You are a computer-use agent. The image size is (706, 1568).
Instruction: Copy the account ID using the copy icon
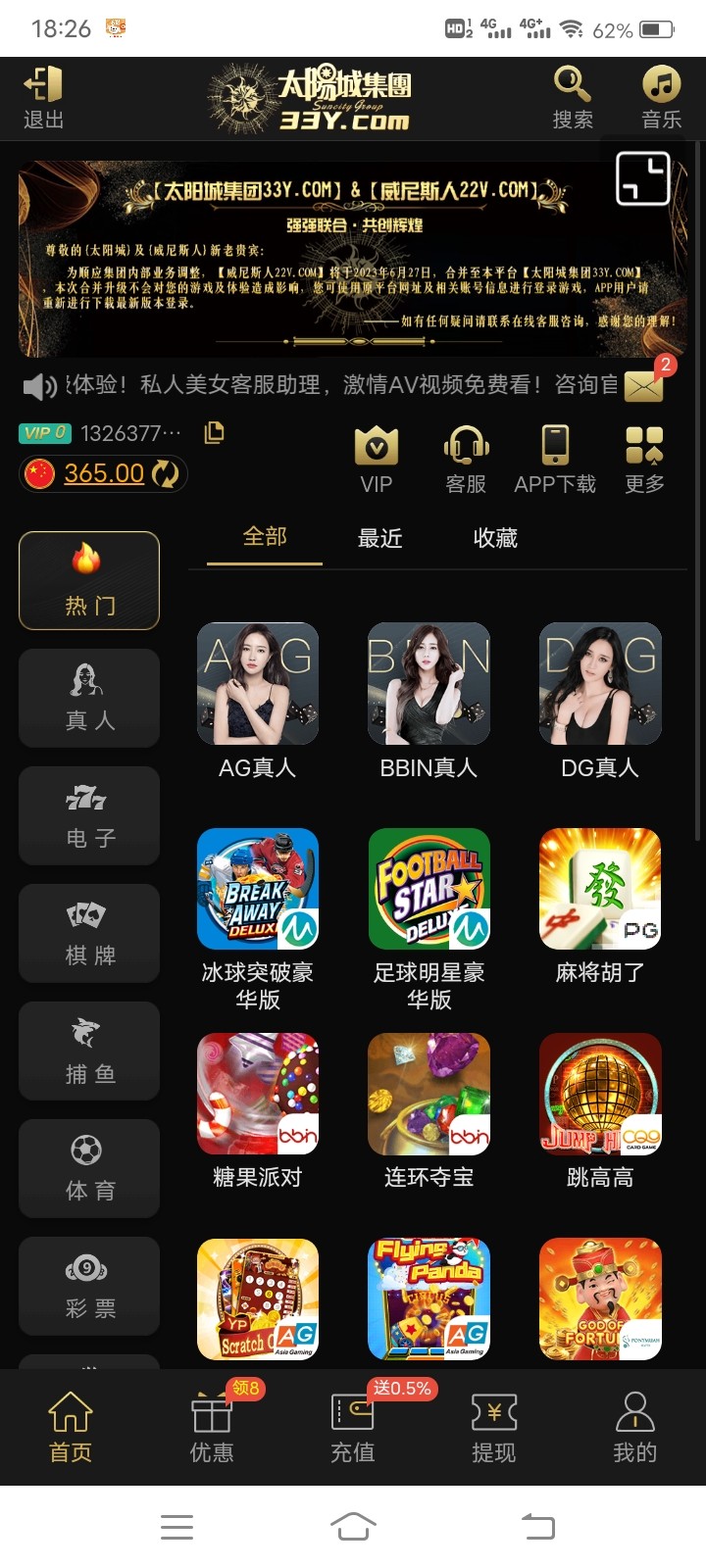[x=214, y=432]
